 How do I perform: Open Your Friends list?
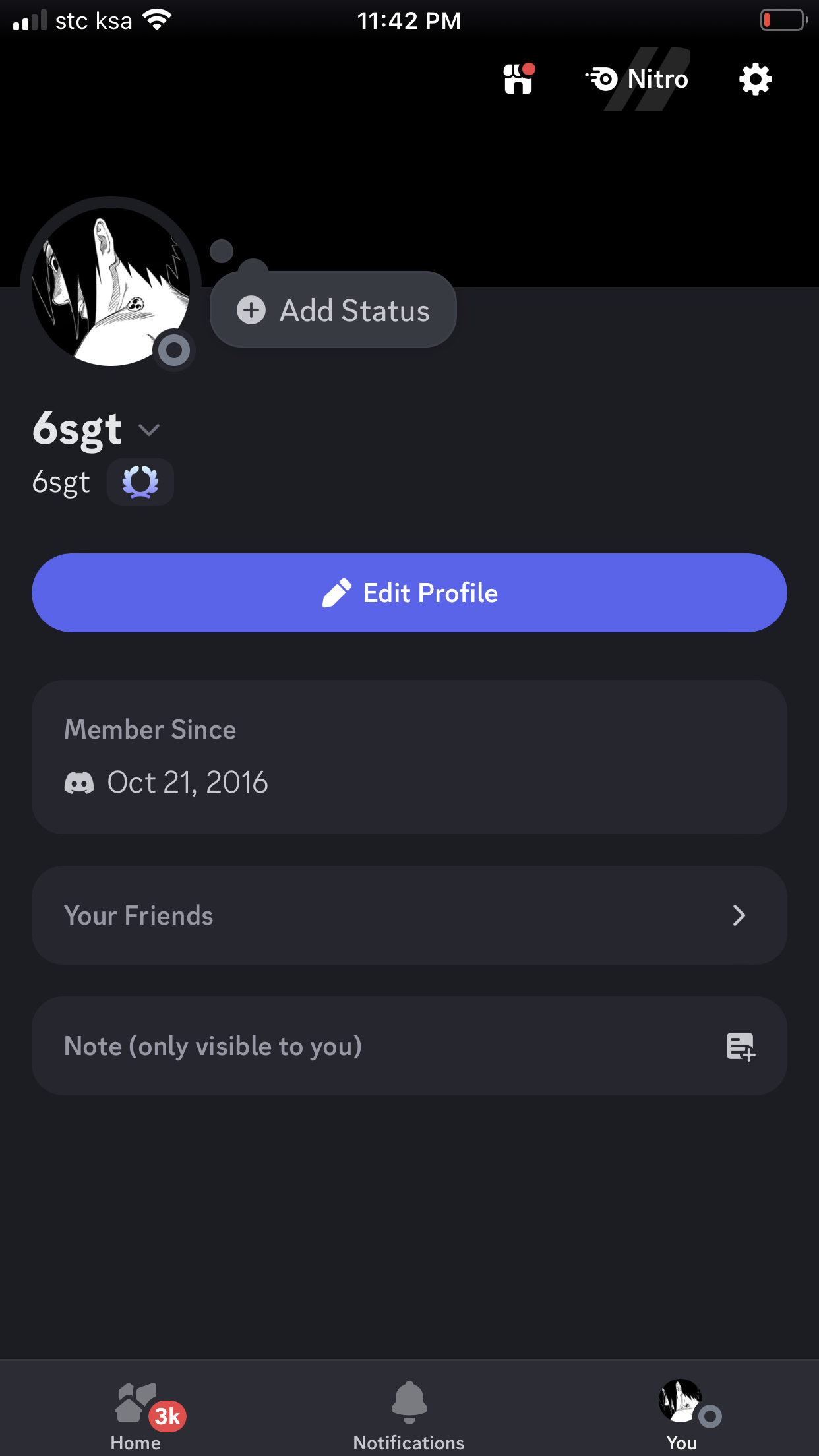point(409,915)
